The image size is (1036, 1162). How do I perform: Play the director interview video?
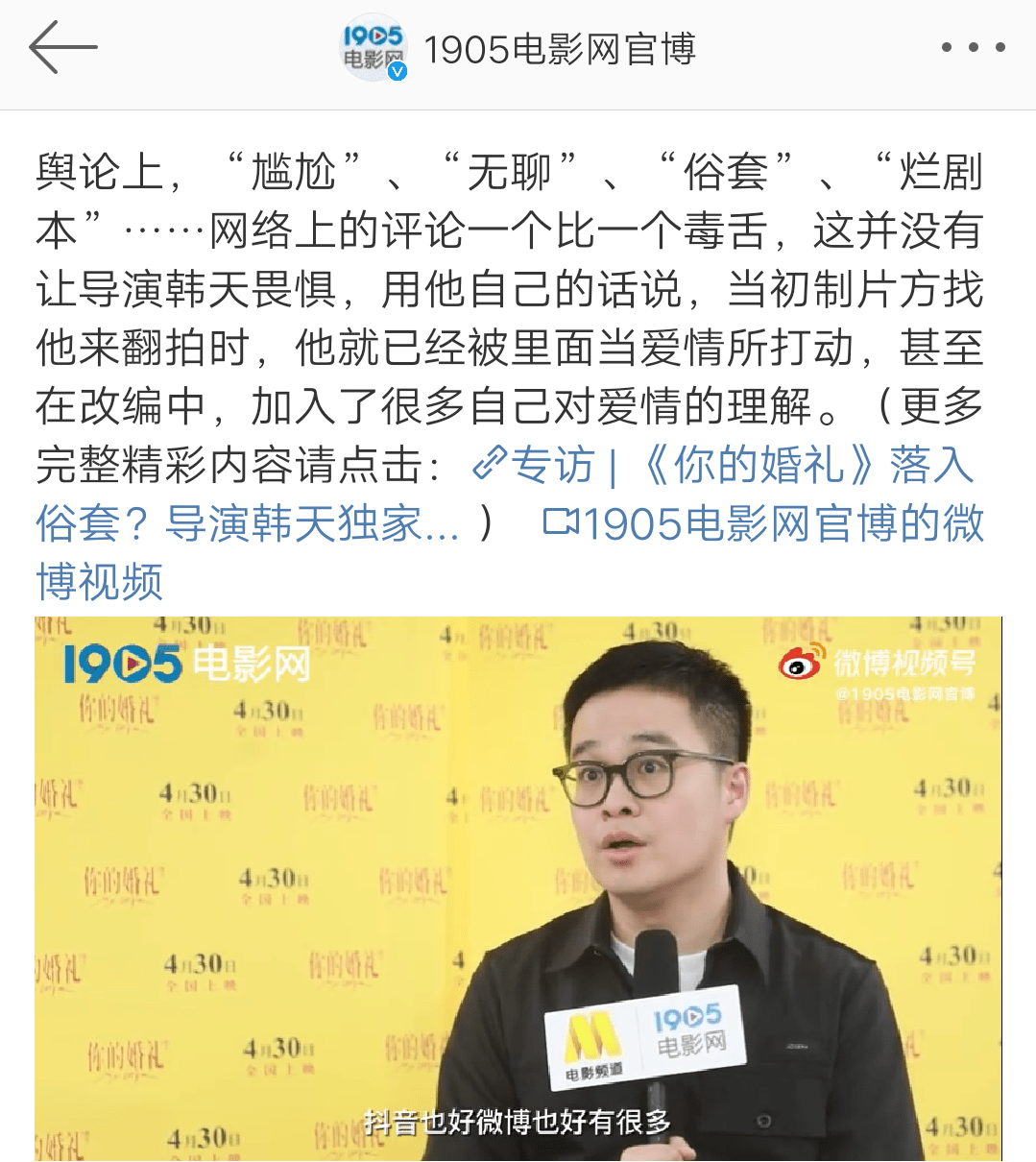coord(518,887)
